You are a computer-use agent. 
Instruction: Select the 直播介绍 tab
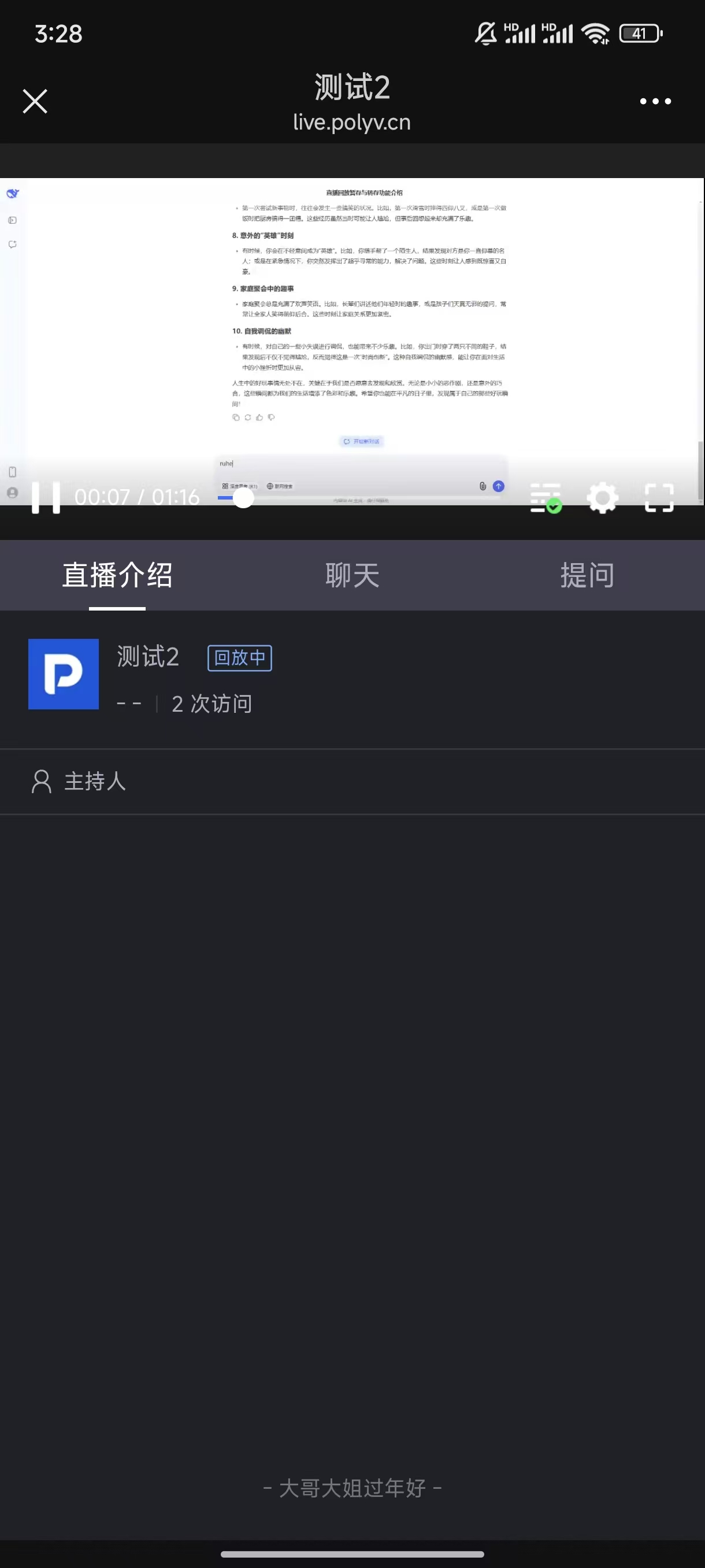click(117, 575)
